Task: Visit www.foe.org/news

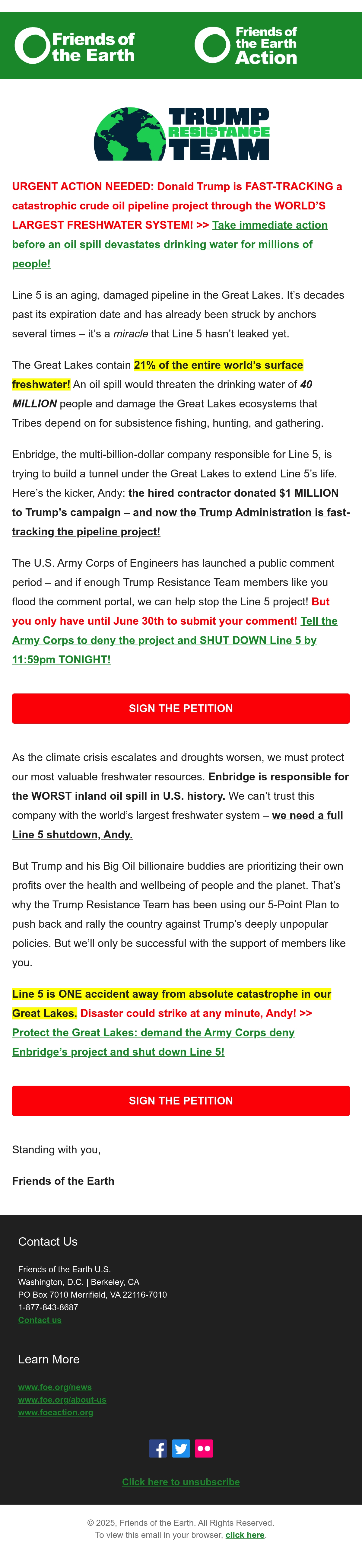Action: tap(55, 1387)
